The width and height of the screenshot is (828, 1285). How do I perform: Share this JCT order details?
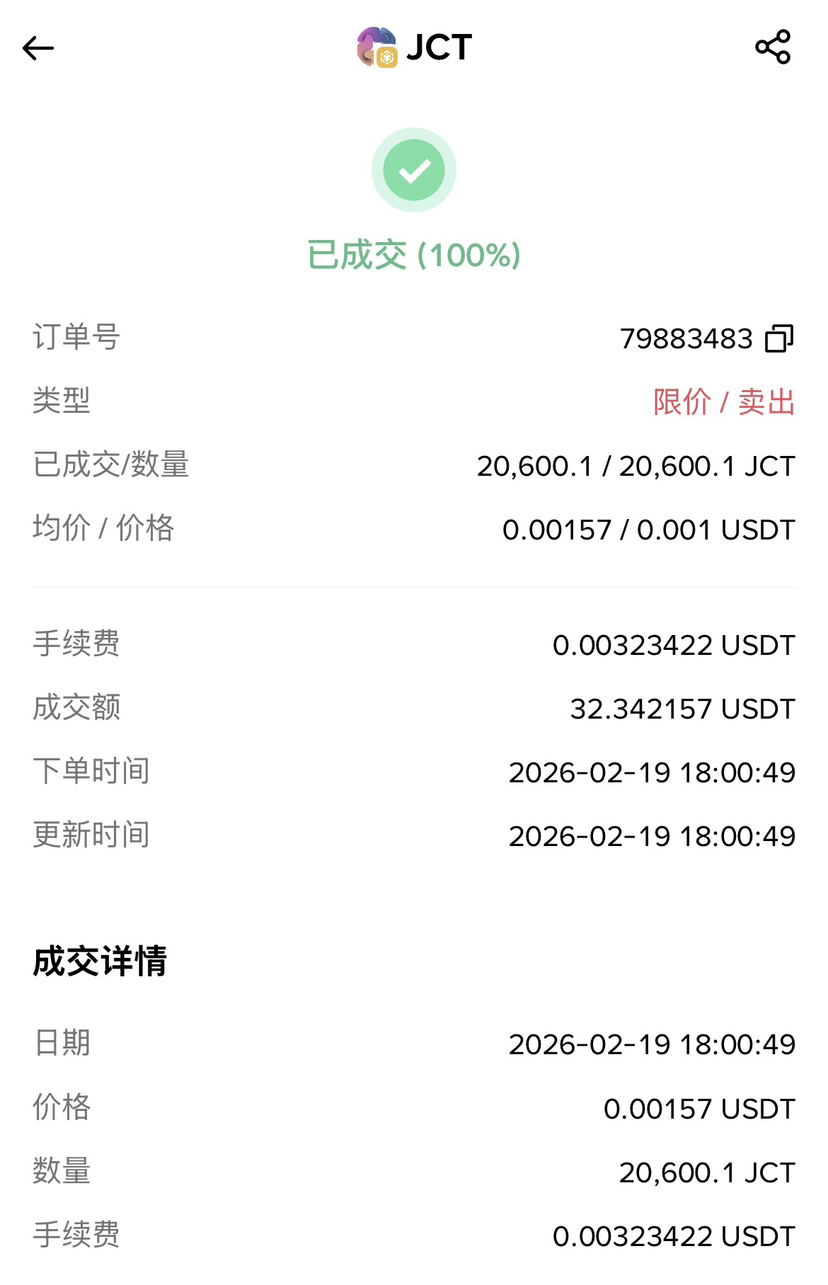point(772,47)
